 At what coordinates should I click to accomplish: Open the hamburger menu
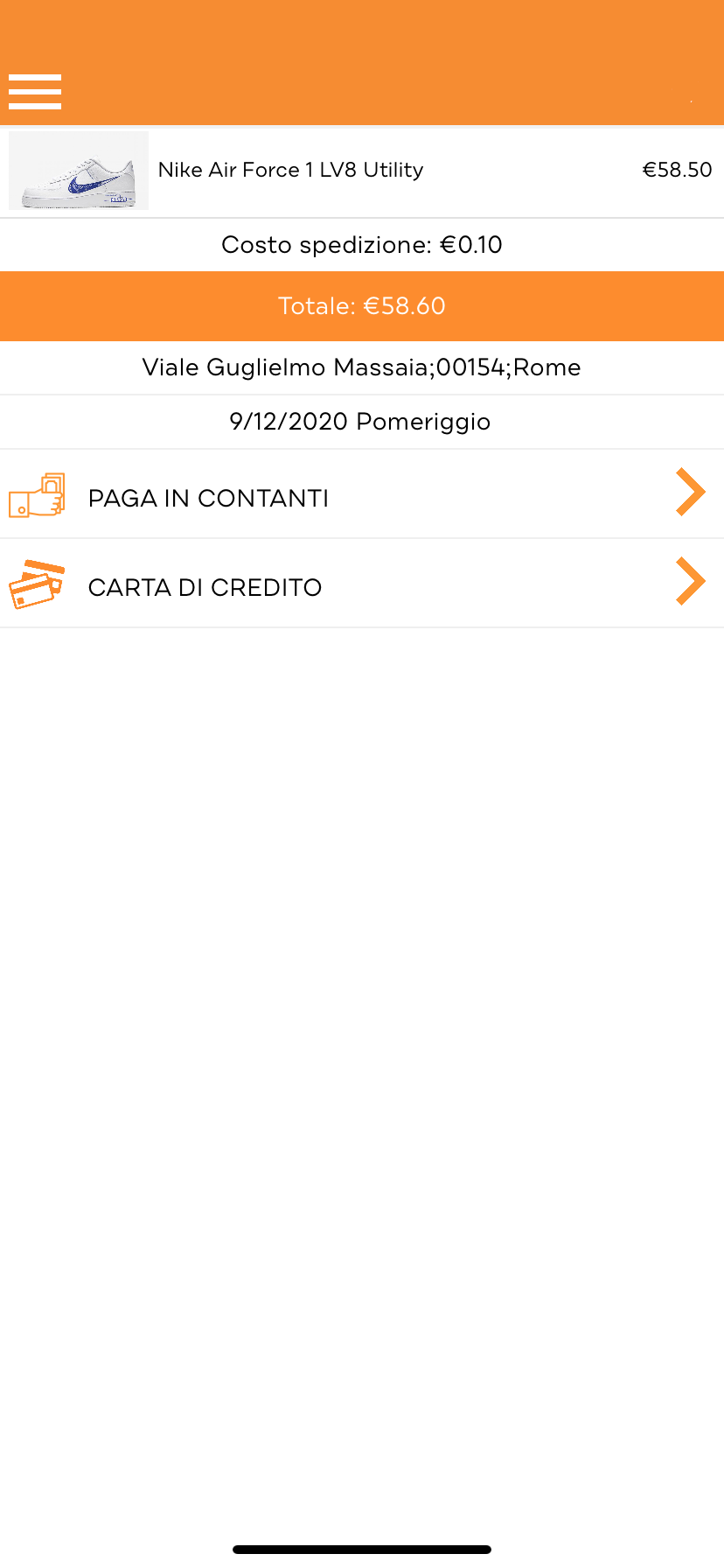(x=35, y=92)
